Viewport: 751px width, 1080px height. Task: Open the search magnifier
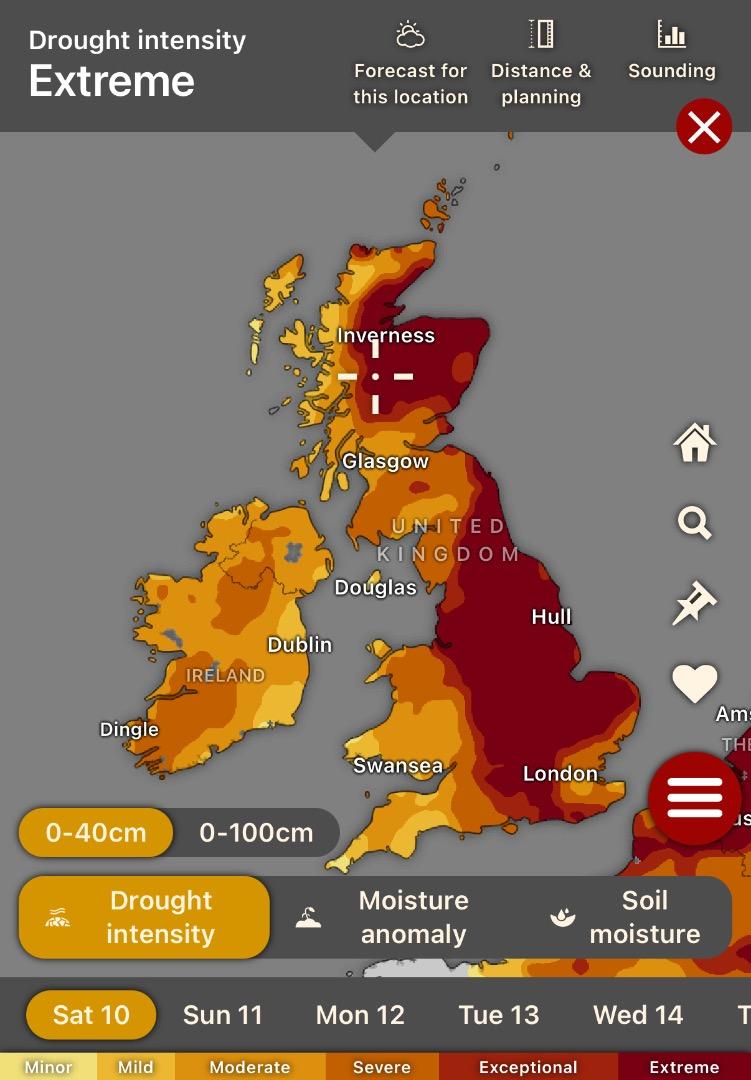(694, 522)
